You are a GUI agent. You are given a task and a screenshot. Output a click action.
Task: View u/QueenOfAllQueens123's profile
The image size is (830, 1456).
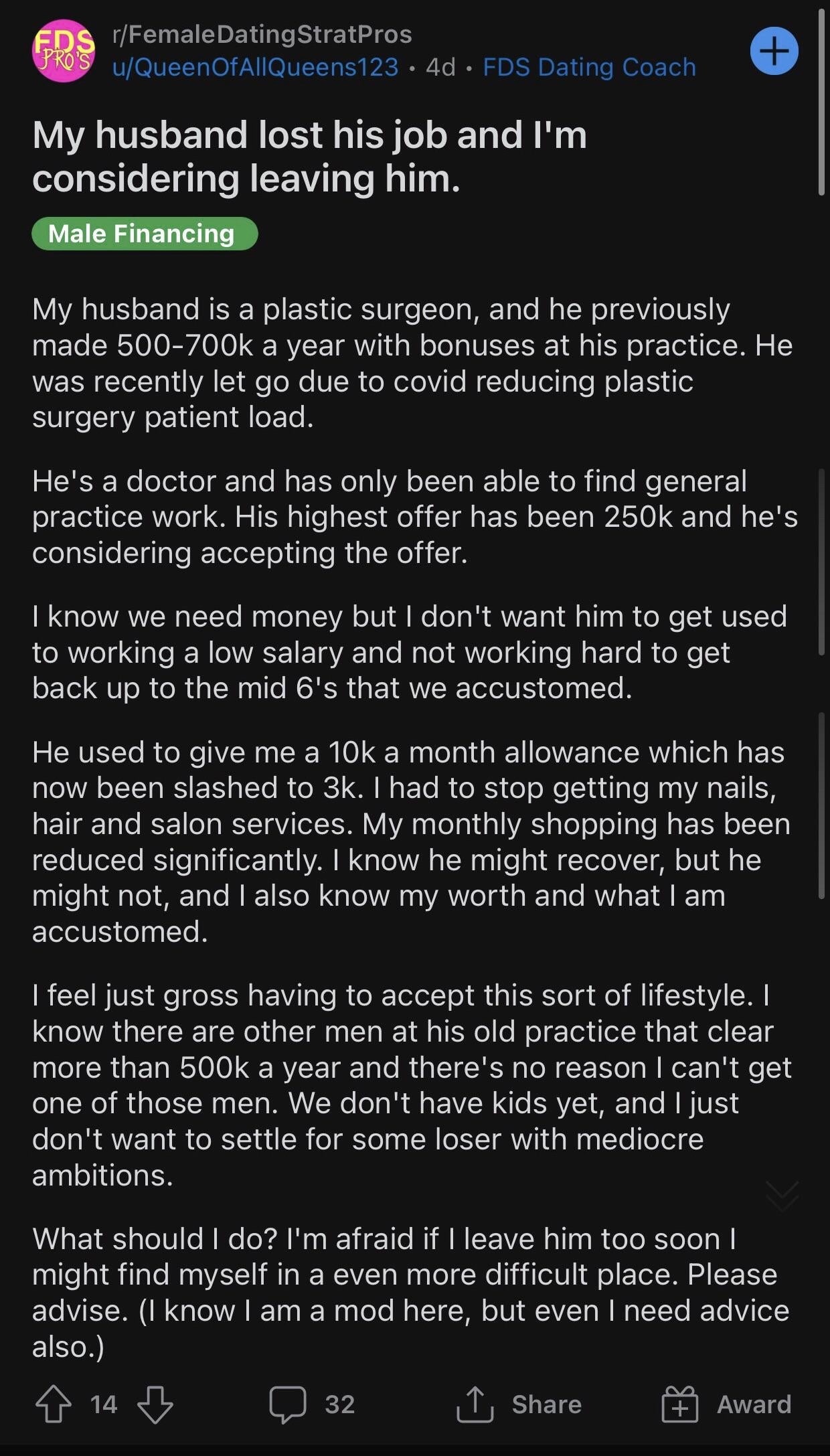(x=256, y=68)
